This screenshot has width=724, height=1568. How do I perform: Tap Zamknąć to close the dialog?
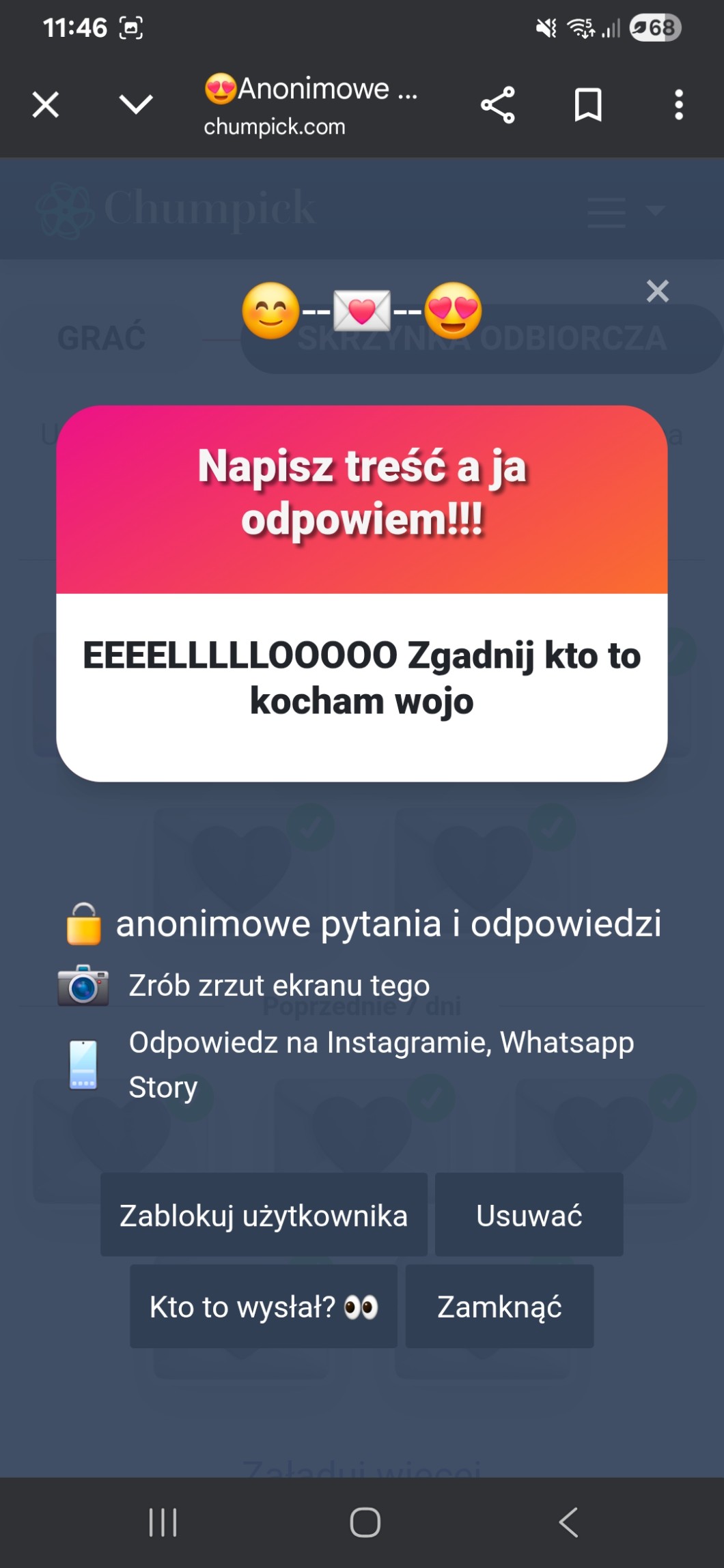pyautogui.click(x=499, y=1307)
